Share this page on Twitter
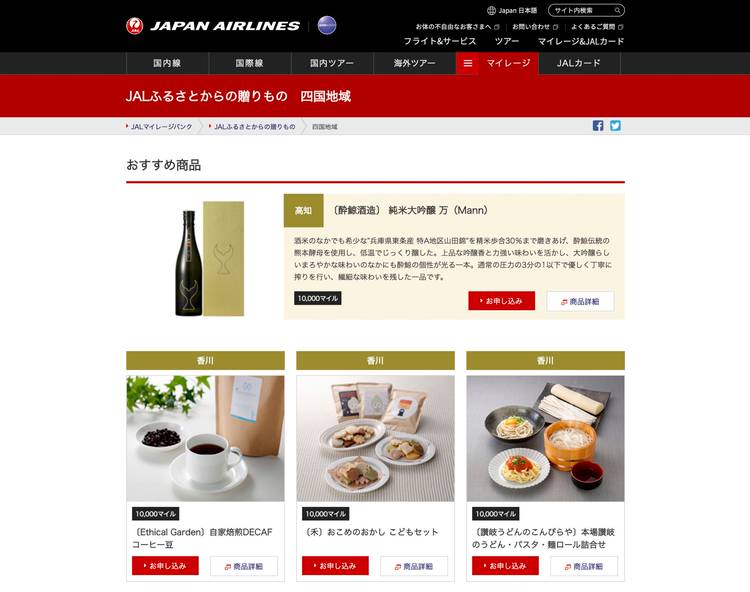 click(x=615, y=126)
